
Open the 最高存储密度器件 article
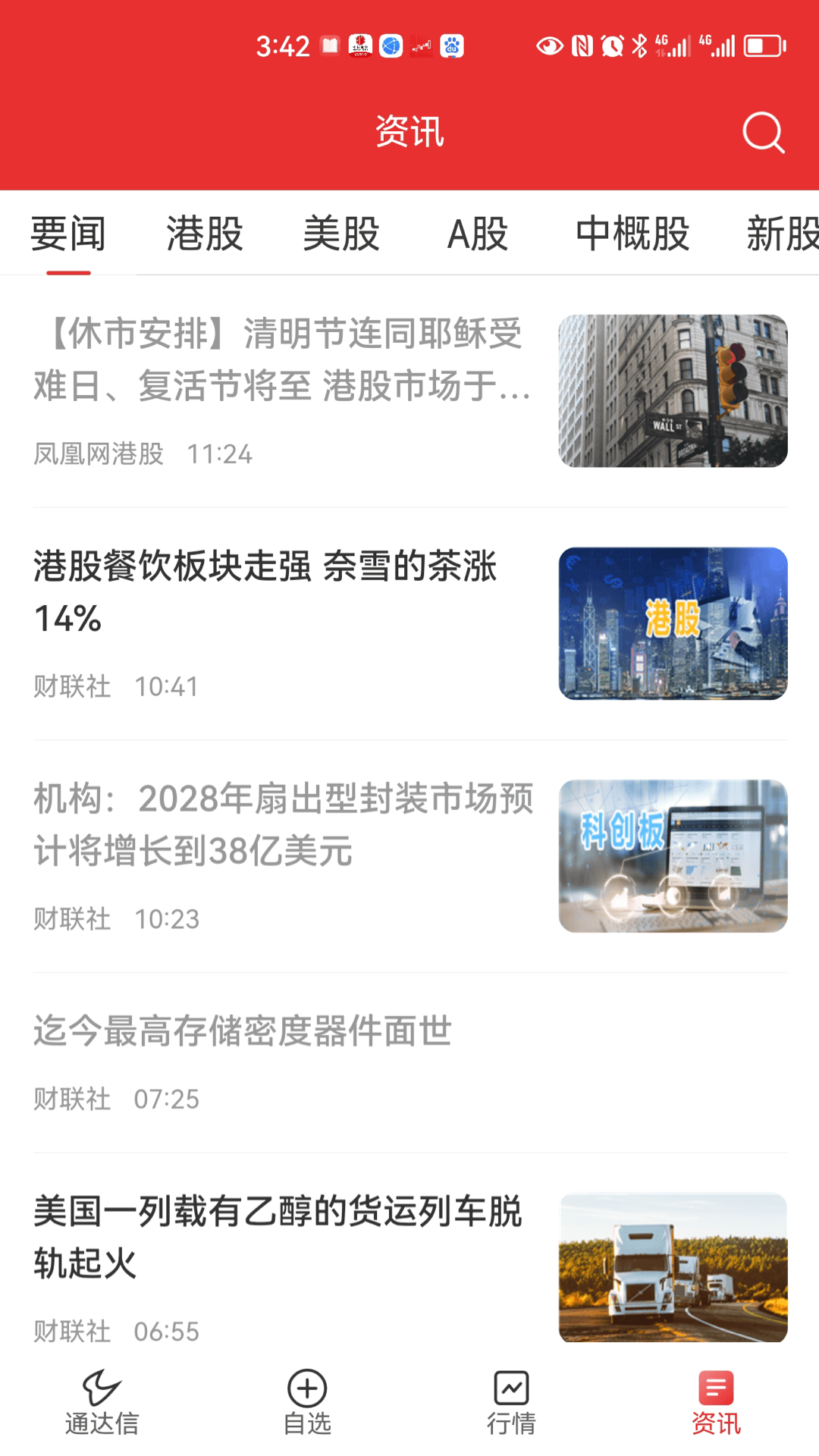click(243, 1031)
